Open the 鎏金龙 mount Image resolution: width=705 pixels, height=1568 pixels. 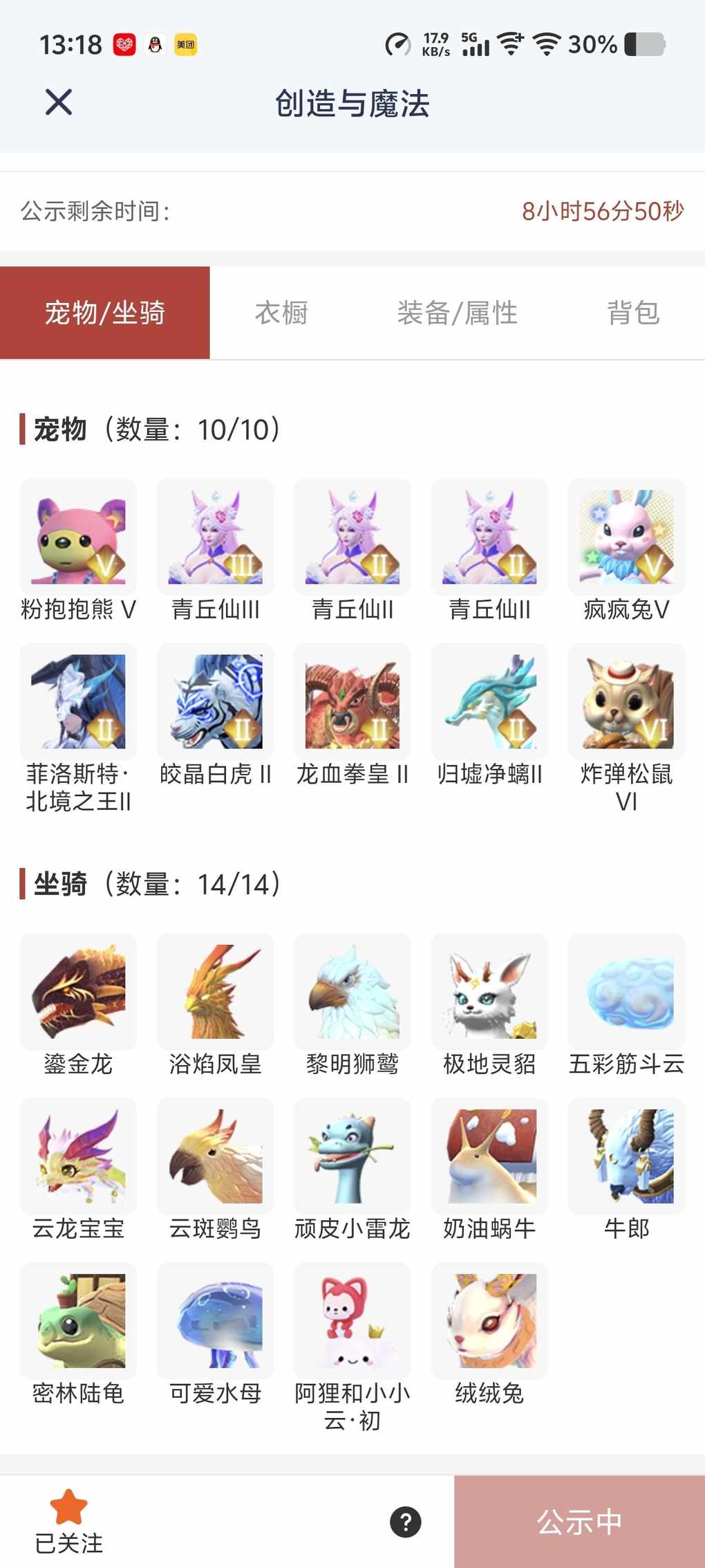(78, 992)
